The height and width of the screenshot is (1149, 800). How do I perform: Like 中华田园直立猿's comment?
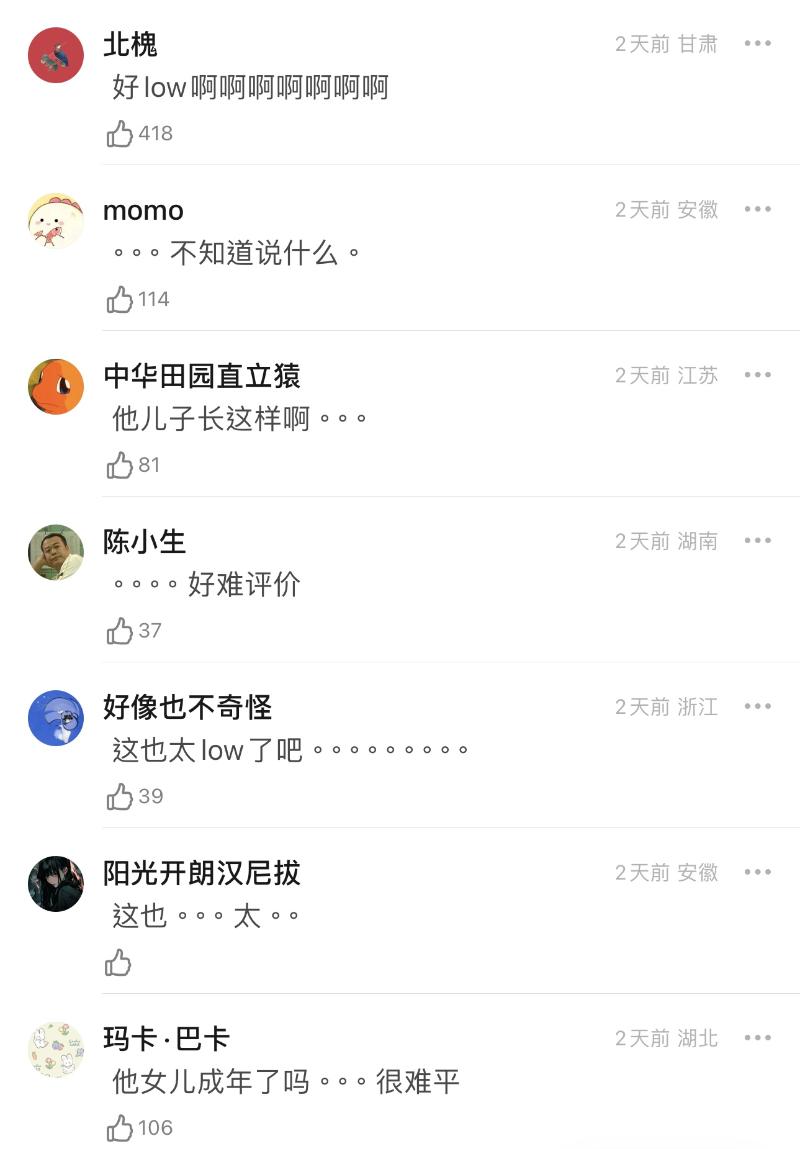point(120,465)
